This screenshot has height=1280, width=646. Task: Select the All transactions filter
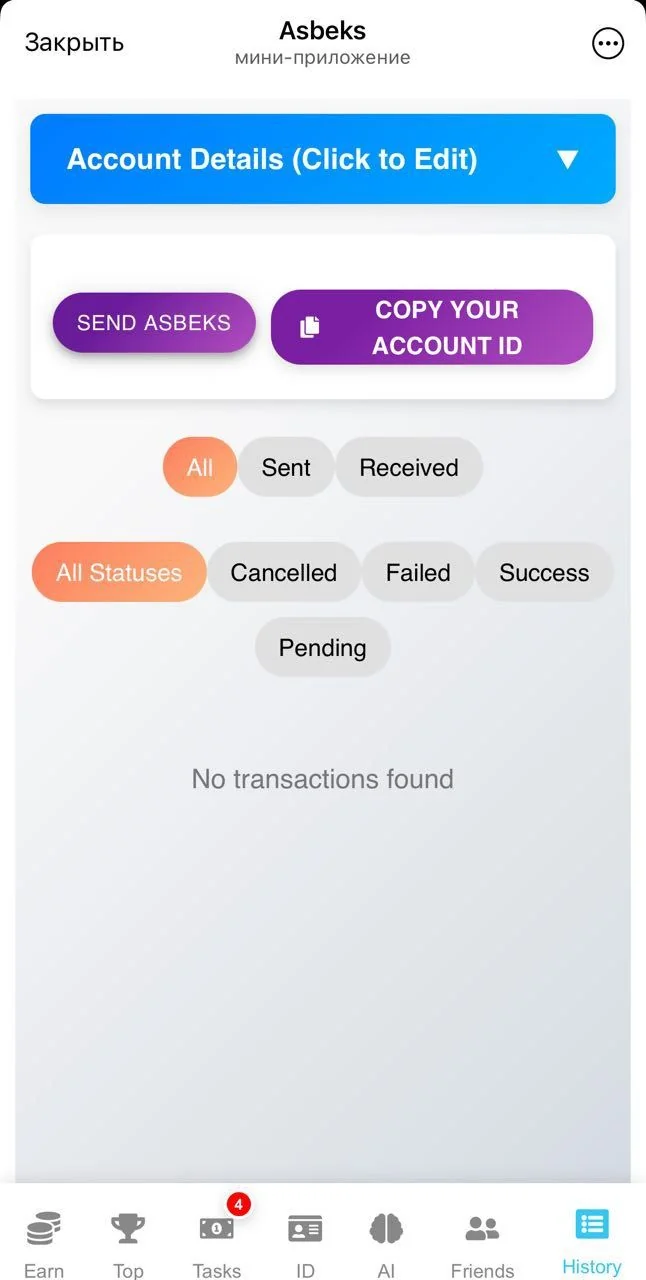200,467
